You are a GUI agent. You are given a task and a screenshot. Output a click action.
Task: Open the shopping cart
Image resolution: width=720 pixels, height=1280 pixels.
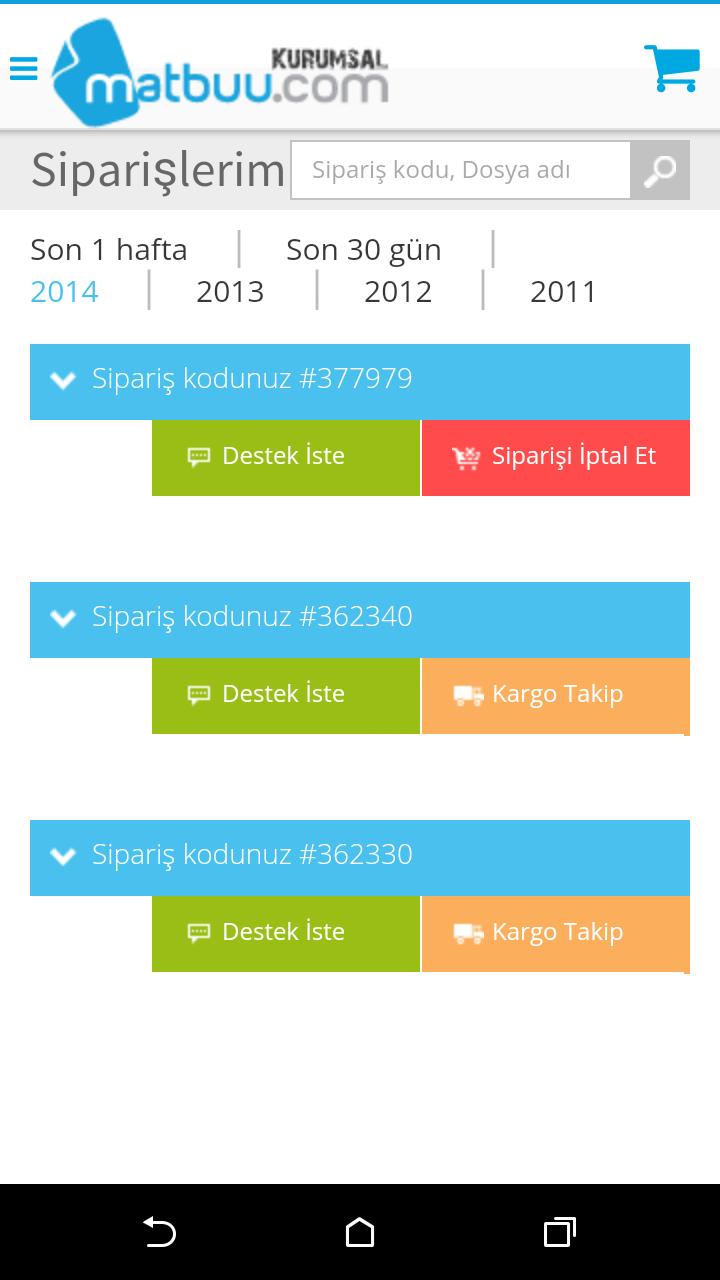tap(671, 68)
